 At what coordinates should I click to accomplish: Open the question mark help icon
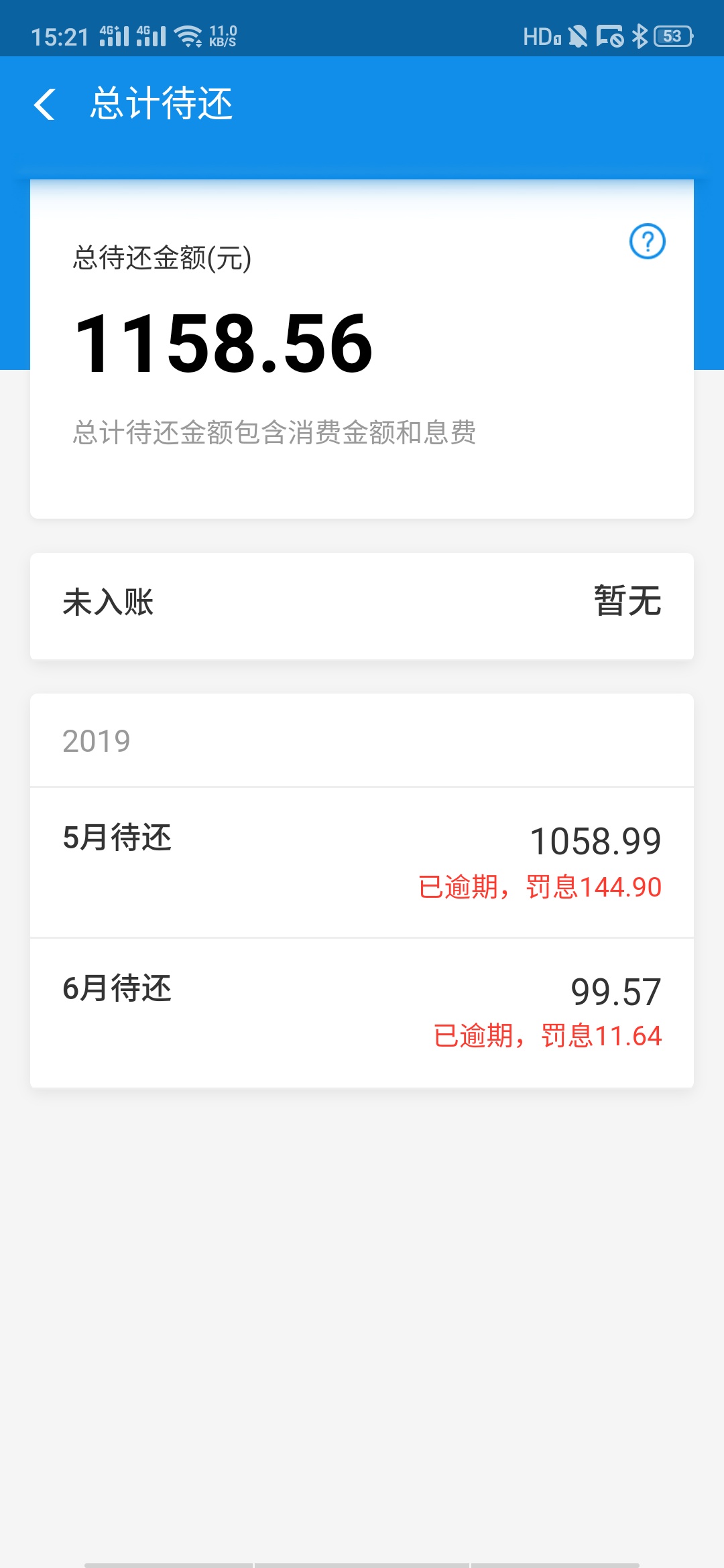647,241
